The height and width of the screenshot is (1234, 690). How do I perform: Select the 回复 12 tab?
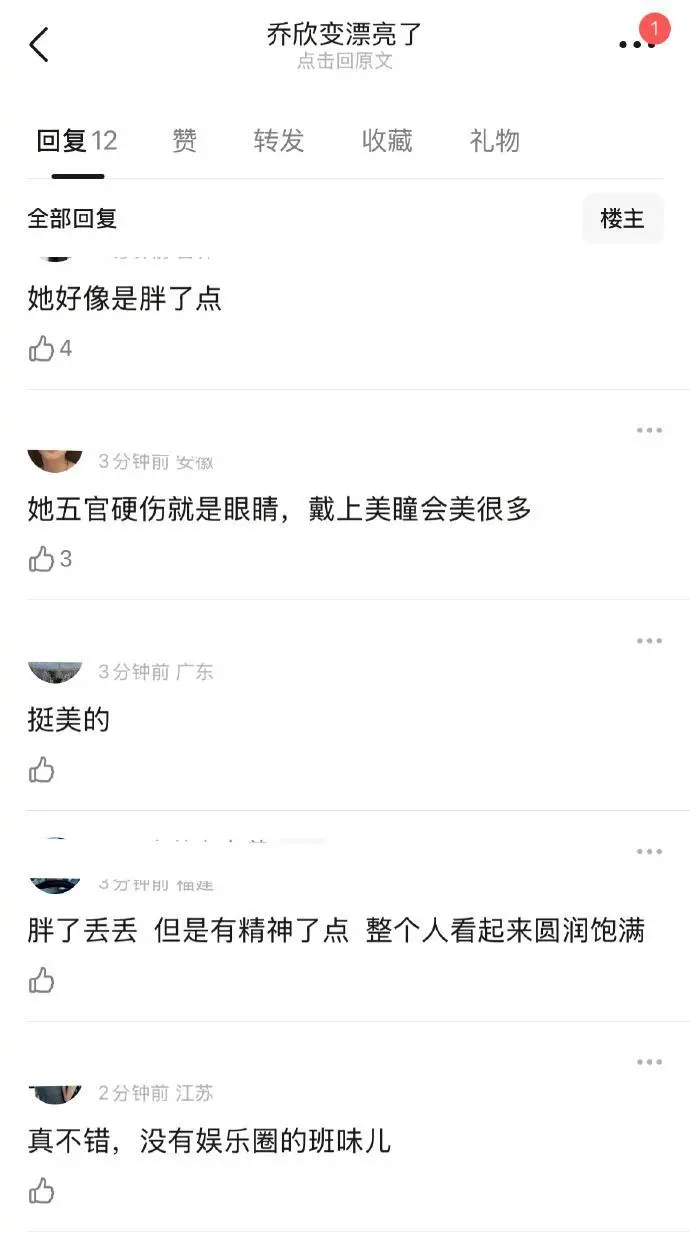[77, 141]
